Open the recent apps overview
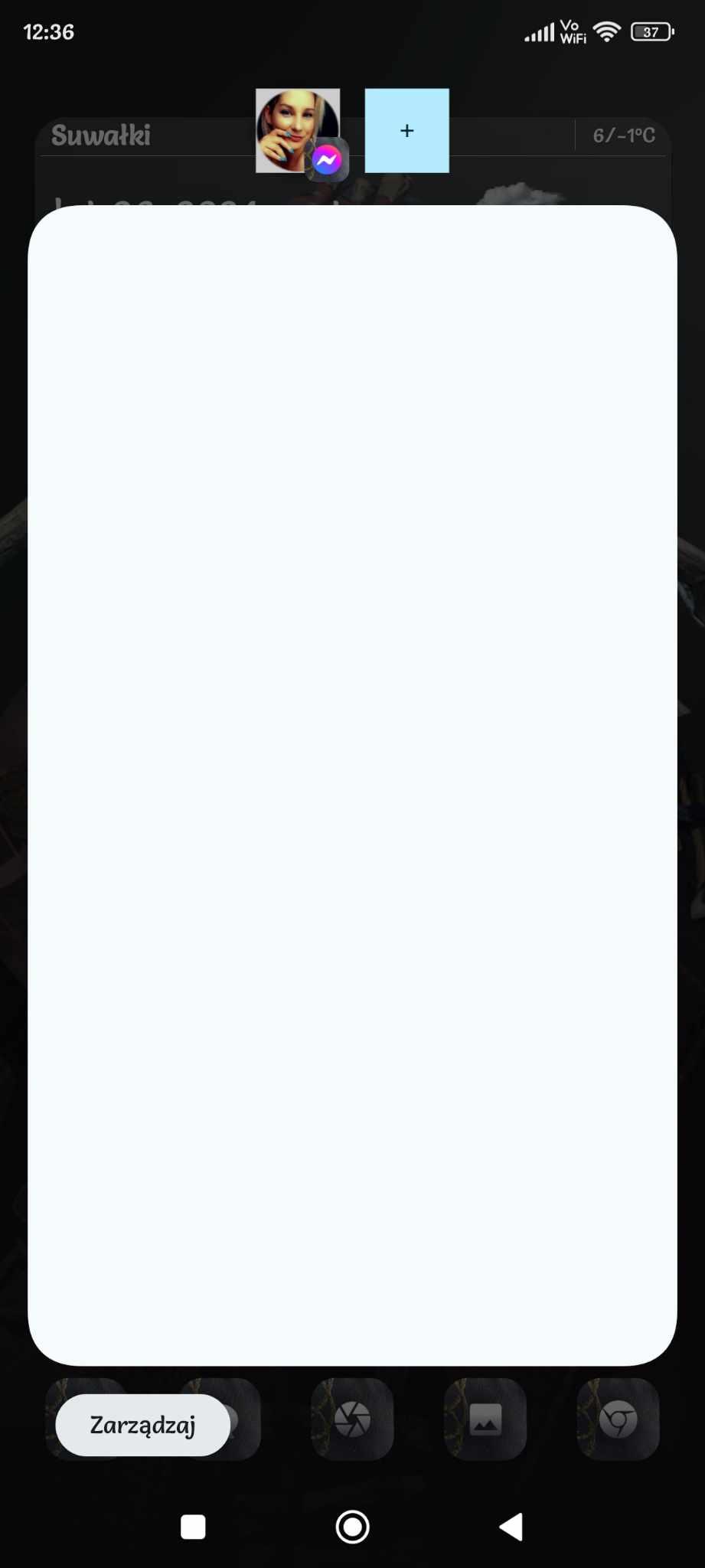The image size is (705, 1568). [x=193, y=1527]
